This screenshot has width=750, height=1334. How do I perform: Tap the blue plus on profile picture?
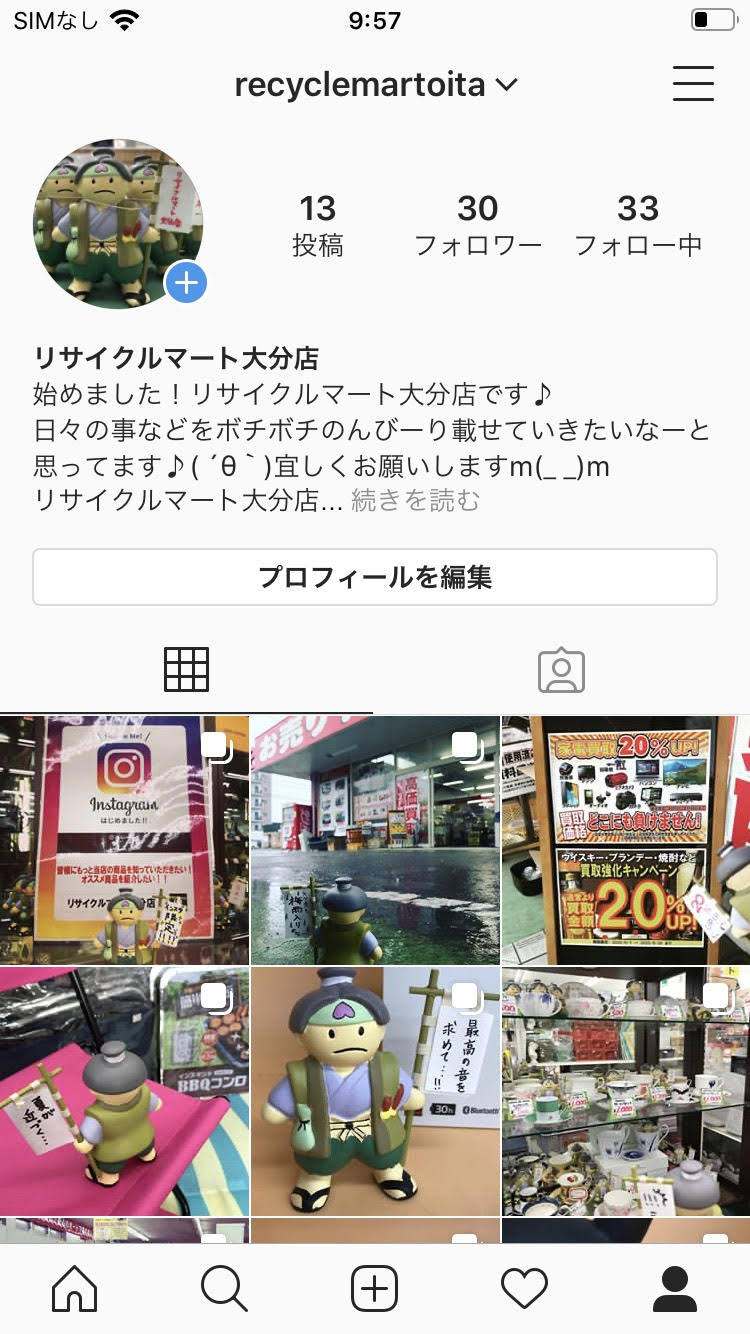[186, 283]
